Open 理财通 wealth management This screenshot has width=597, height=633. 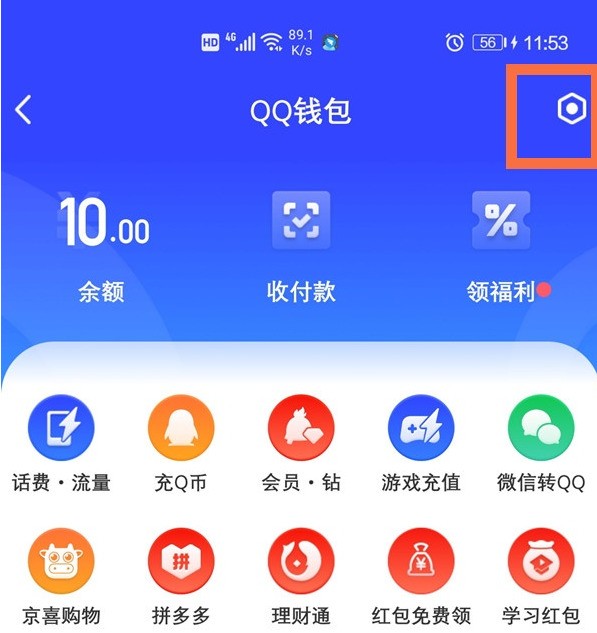301,577
